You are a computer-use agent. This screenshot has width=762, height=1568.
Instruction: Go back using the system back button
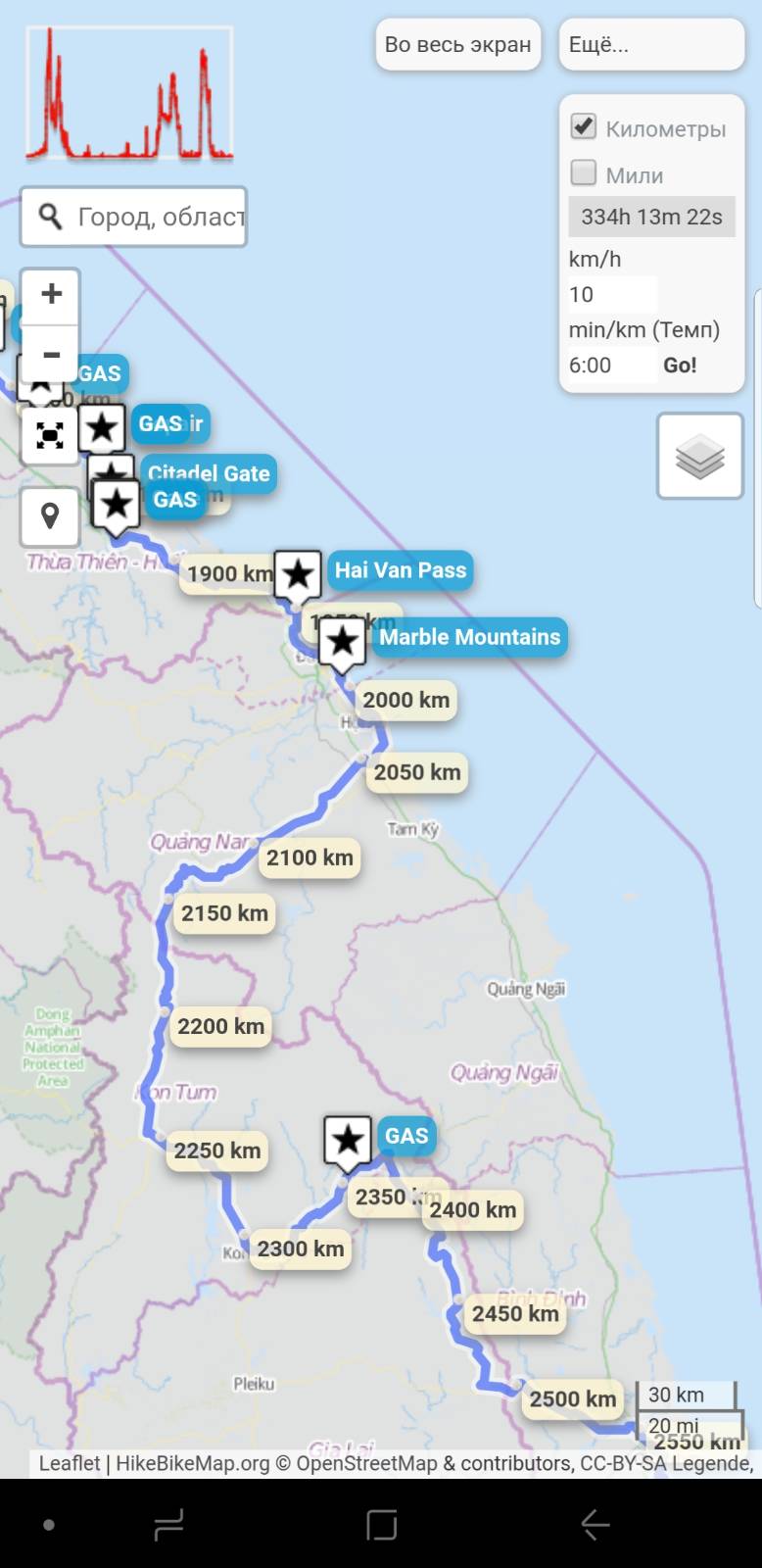(595, 1524)
